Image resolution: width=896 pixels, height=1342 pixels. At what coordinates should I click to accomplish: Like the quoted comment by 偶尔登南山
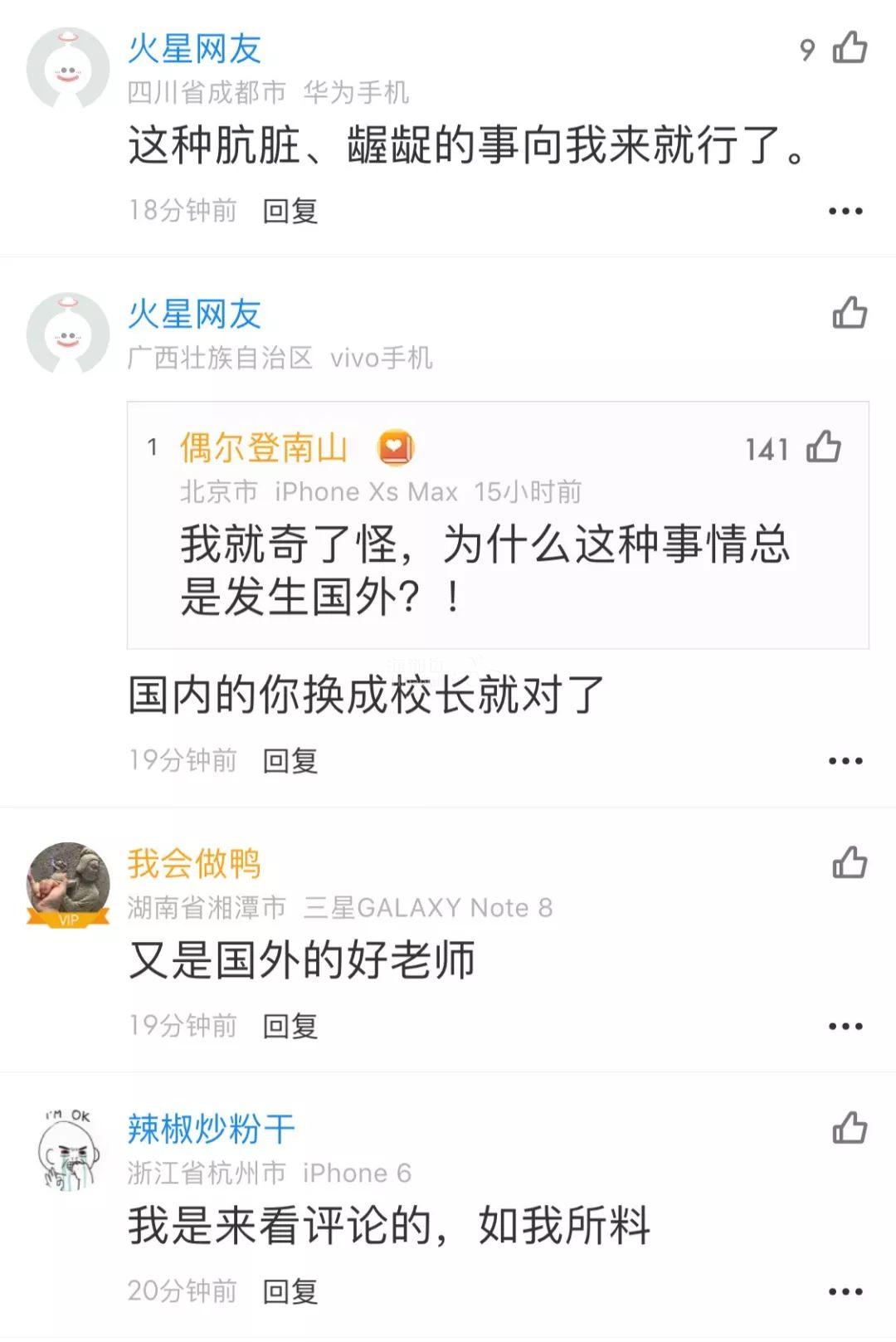click(824, 447)
